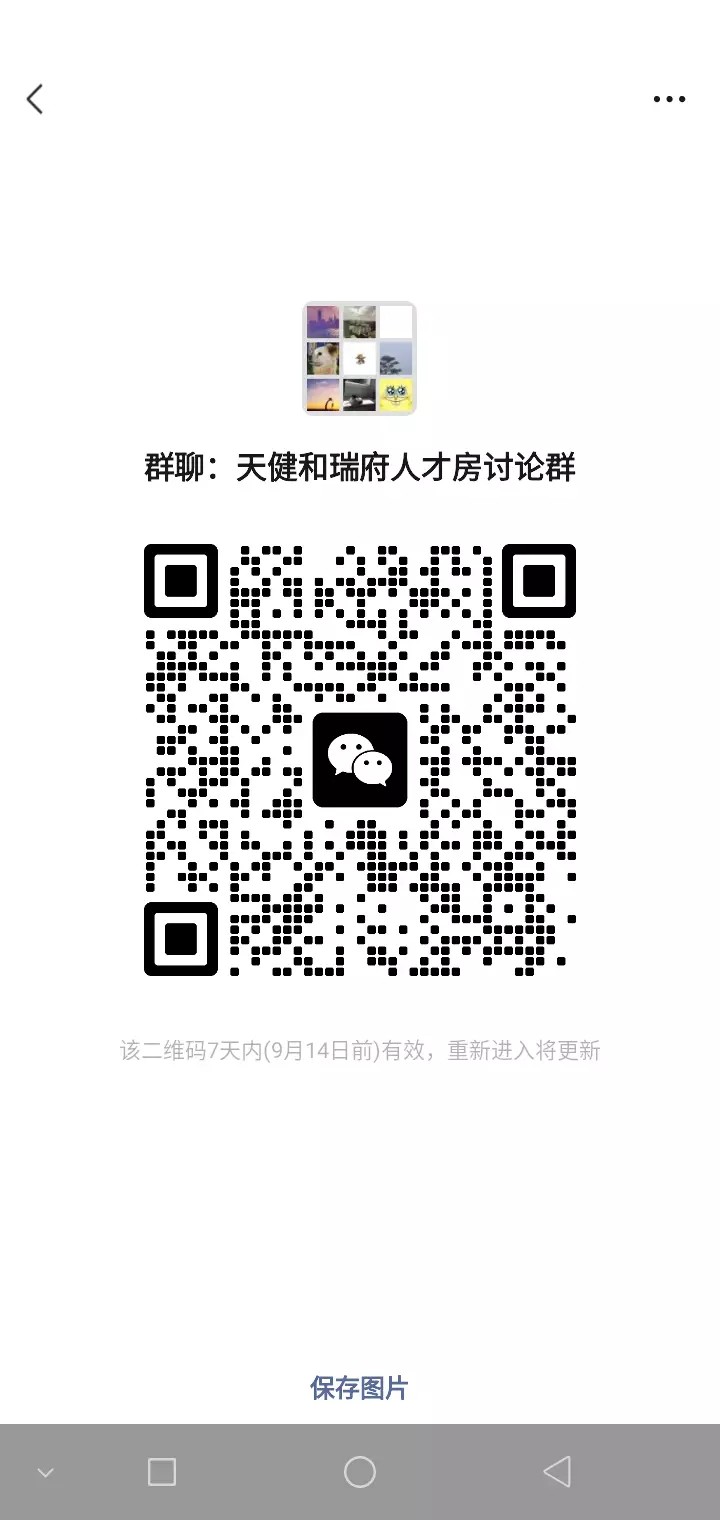The height and width of the screenshot is (1520, 720).
Task: Go back using the top-left arrow
Action: pos(35,99)
